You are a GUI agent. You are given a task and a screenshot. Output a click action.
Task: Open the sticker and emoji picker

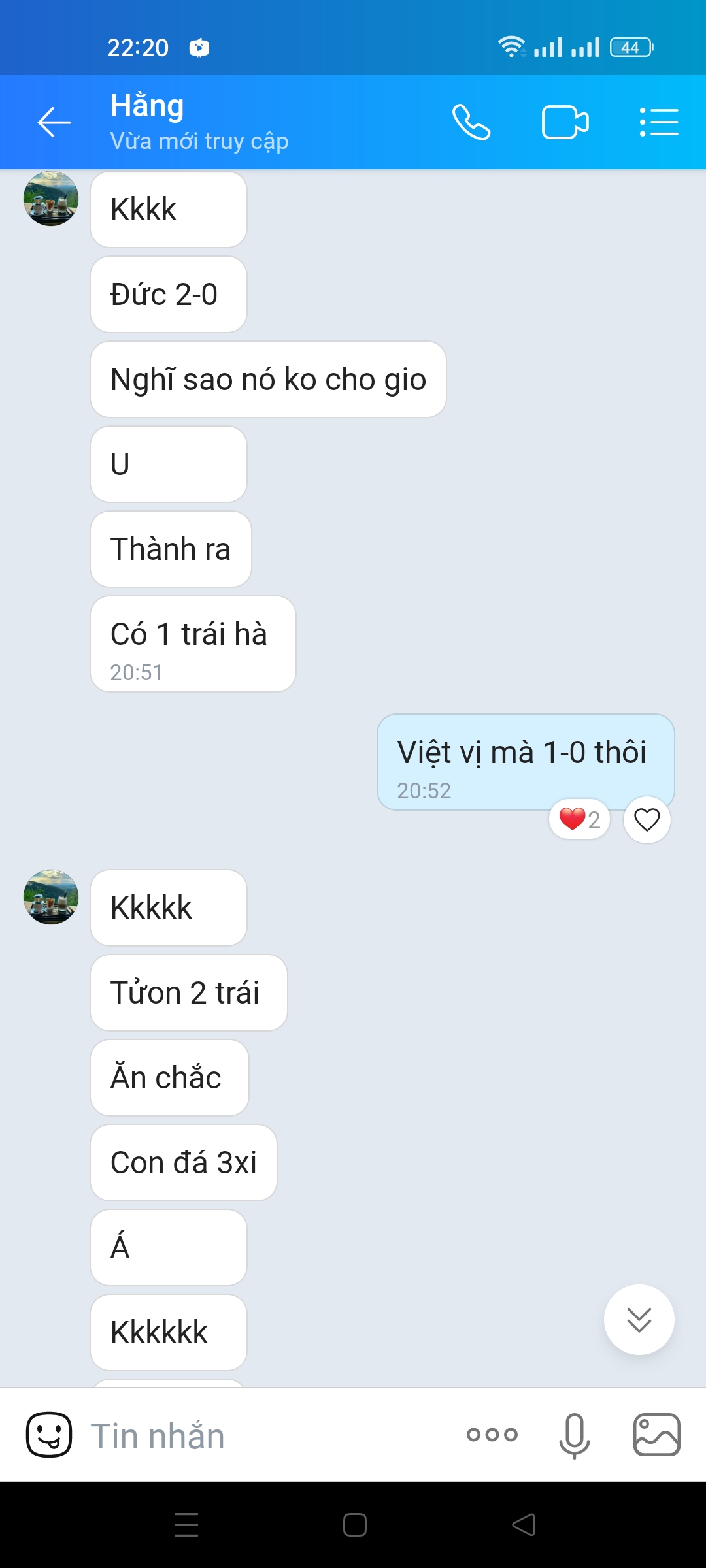coord(49,1435)
